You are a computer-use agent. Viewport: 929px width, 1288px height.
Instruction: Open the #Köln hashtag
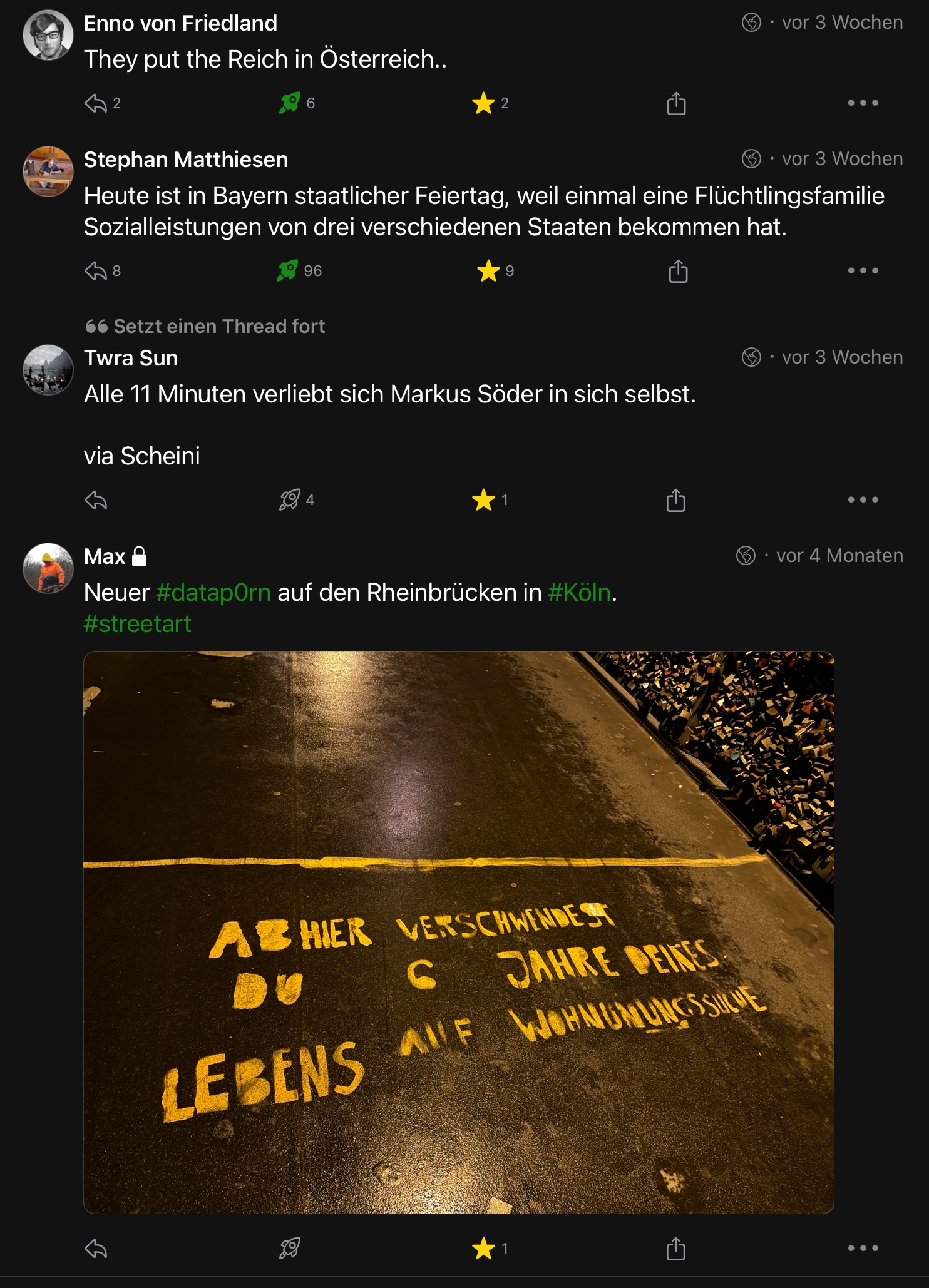[x=579, y=593]
